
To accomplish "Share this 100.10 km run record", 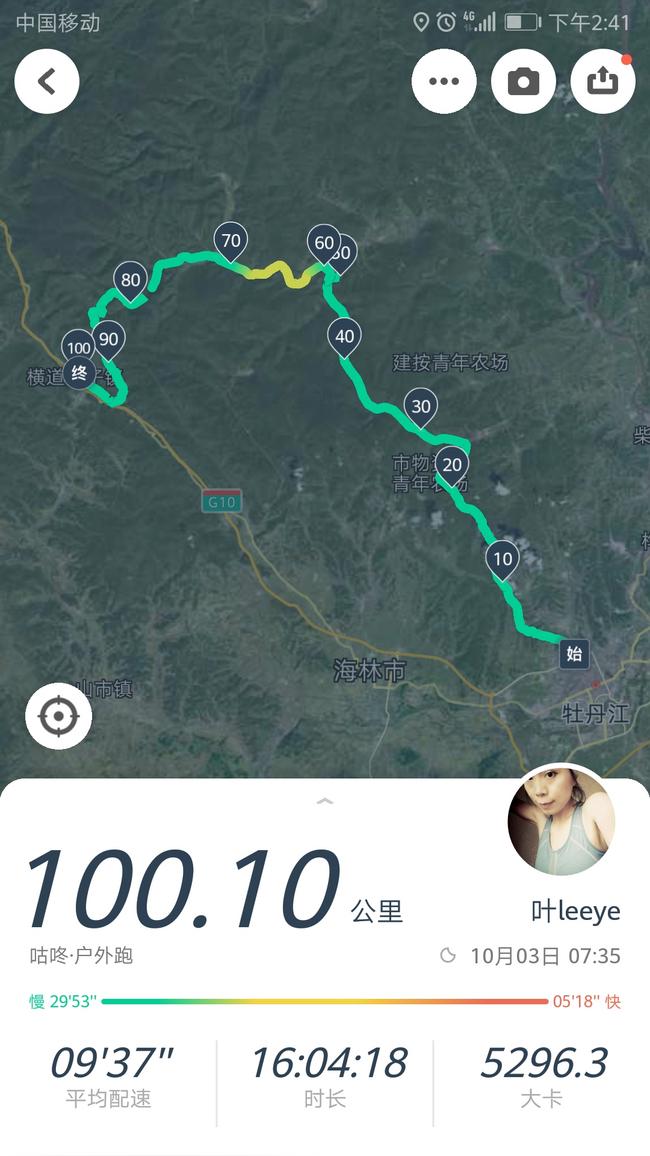I will tap(602, 82).
